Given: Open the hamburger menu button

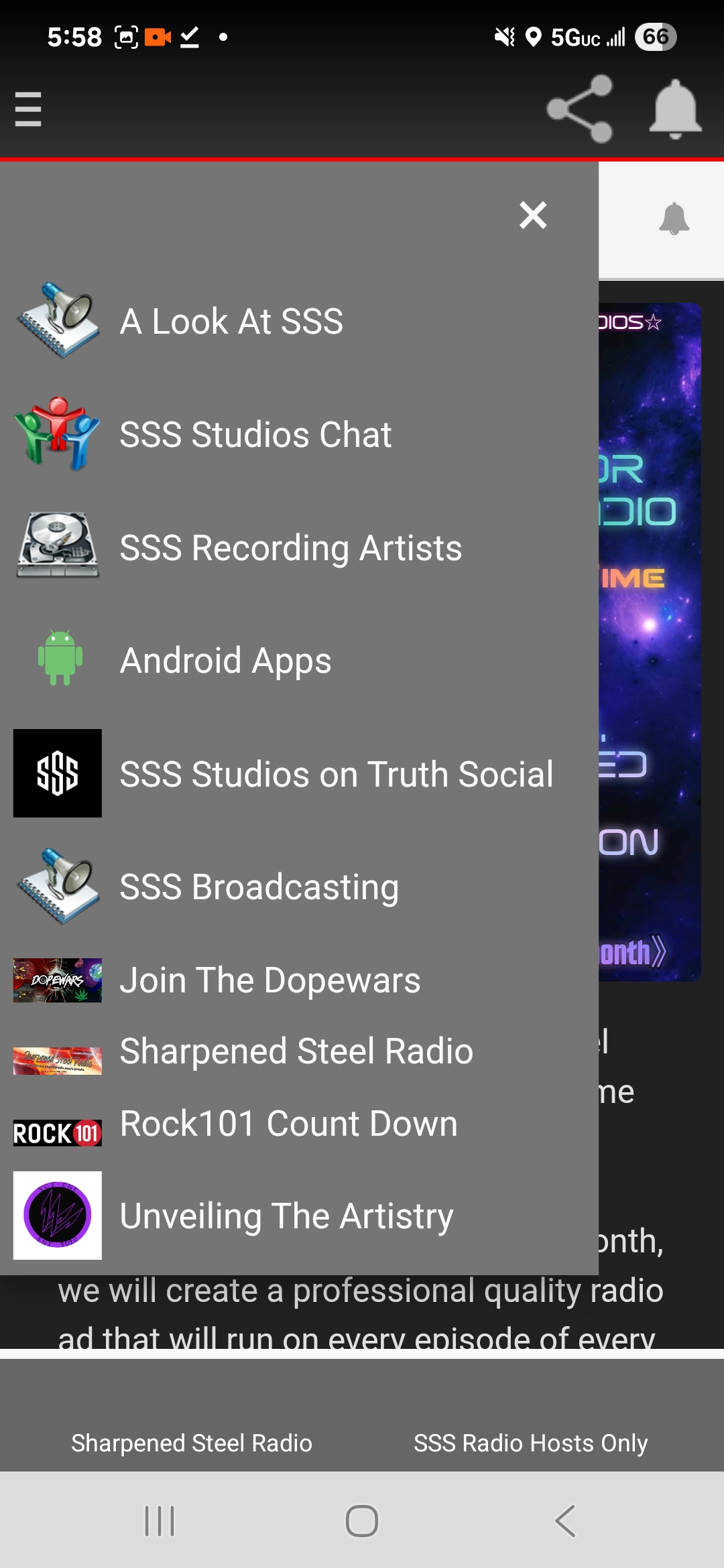Looking at the screenshot, I should coord(28,109).
